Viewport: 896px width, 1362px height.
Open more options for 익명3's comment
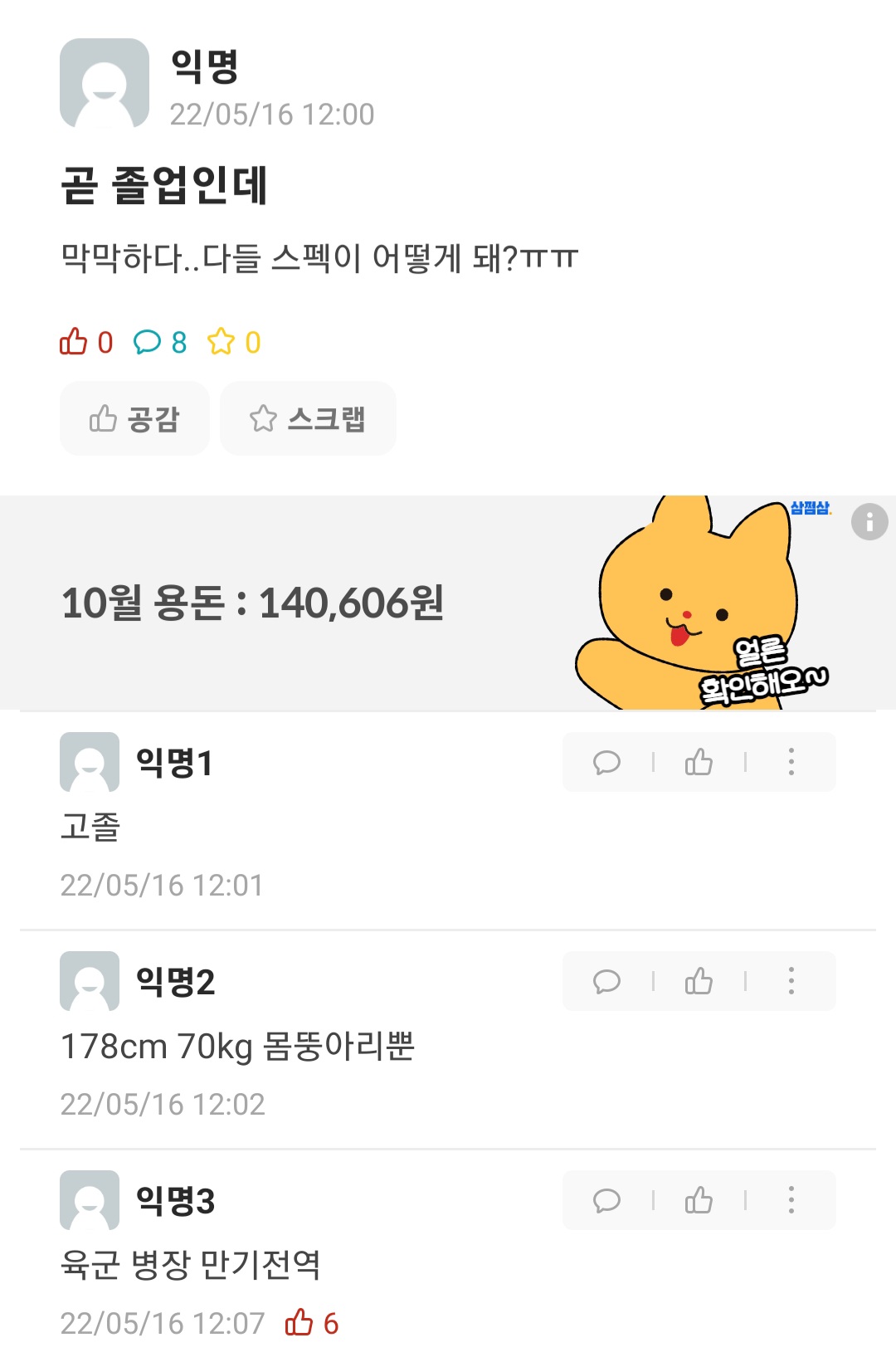click(x=791, y=1200)
